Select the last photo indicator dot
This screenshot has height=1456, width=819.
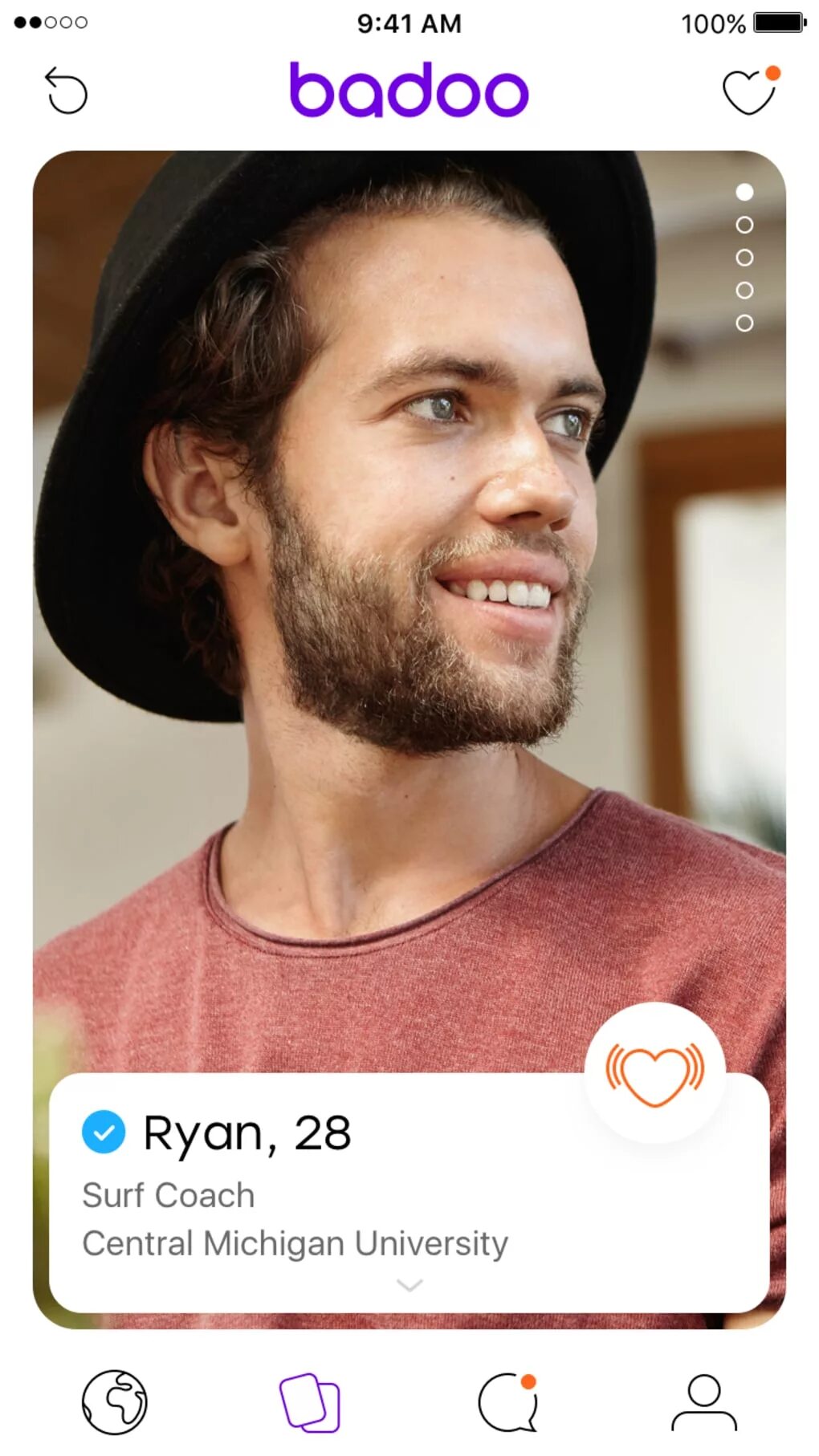(745, 321)
